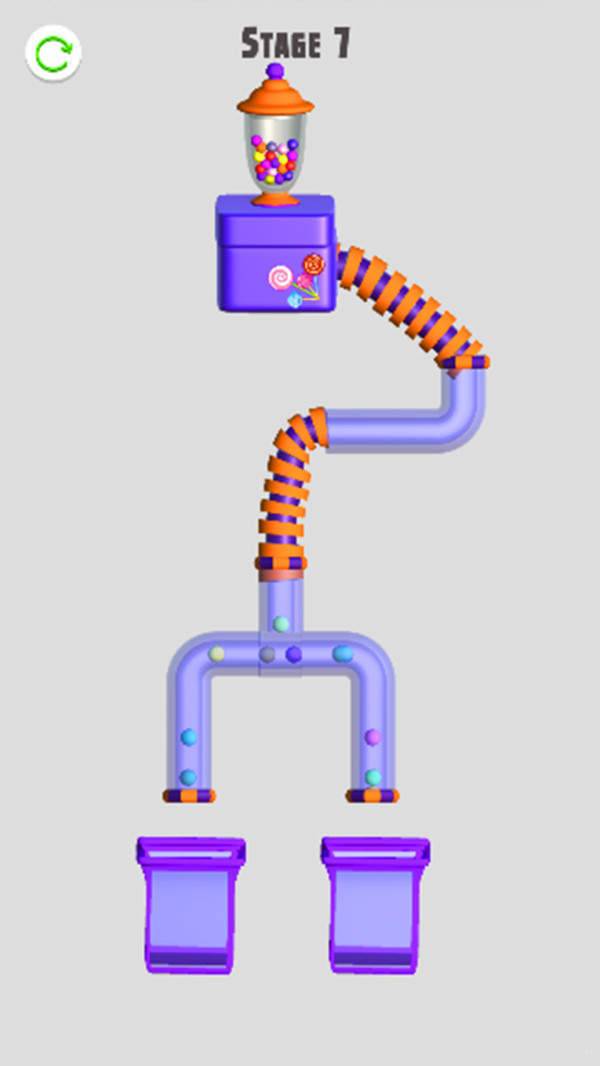Restart the stage with the green reload icon
Image resolution: width=600 pixels, height=1066 pixels.
(53, 54)
